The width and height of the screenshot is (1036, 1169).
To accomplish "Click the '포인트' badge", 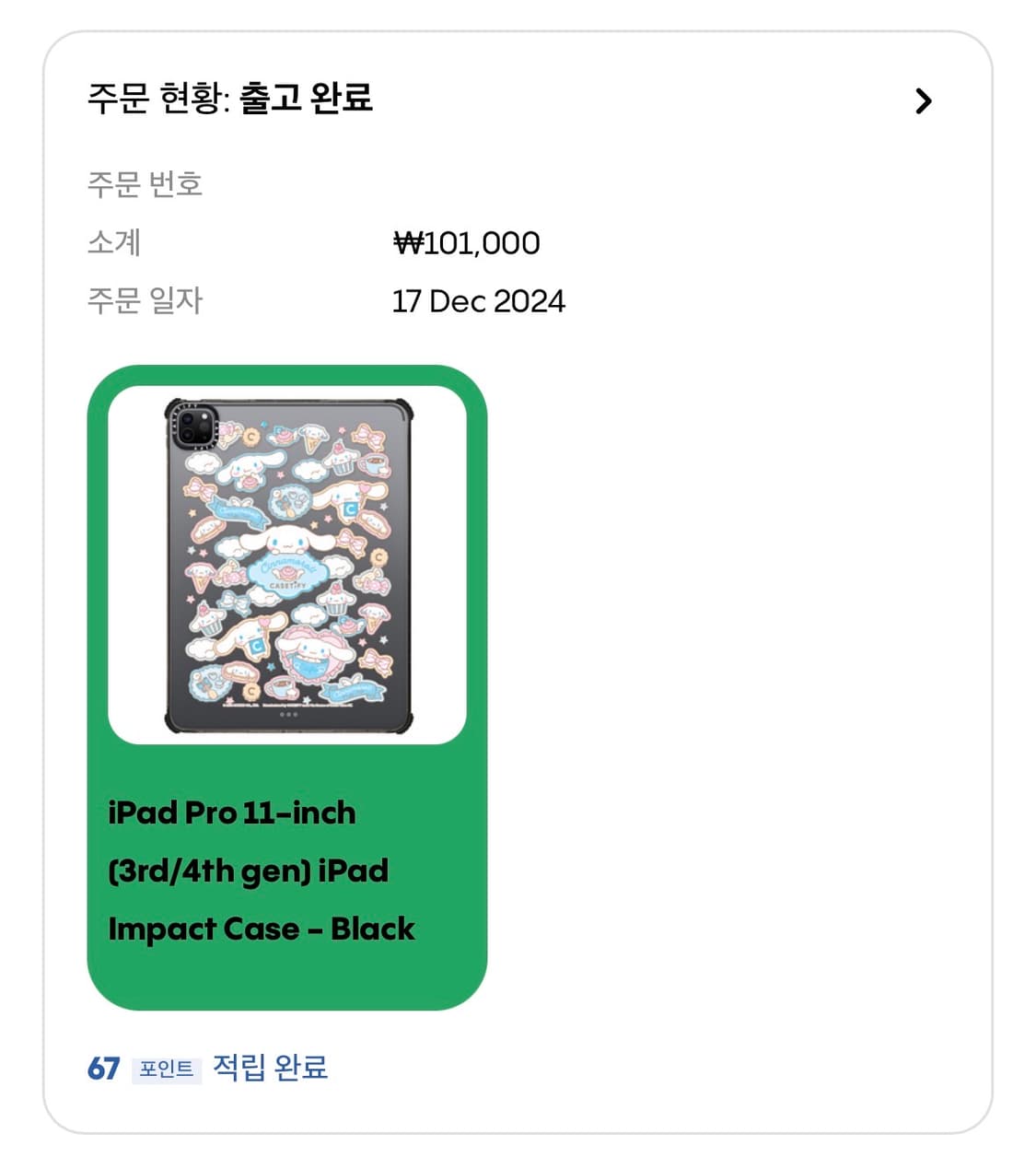I will click(164, 1070).
